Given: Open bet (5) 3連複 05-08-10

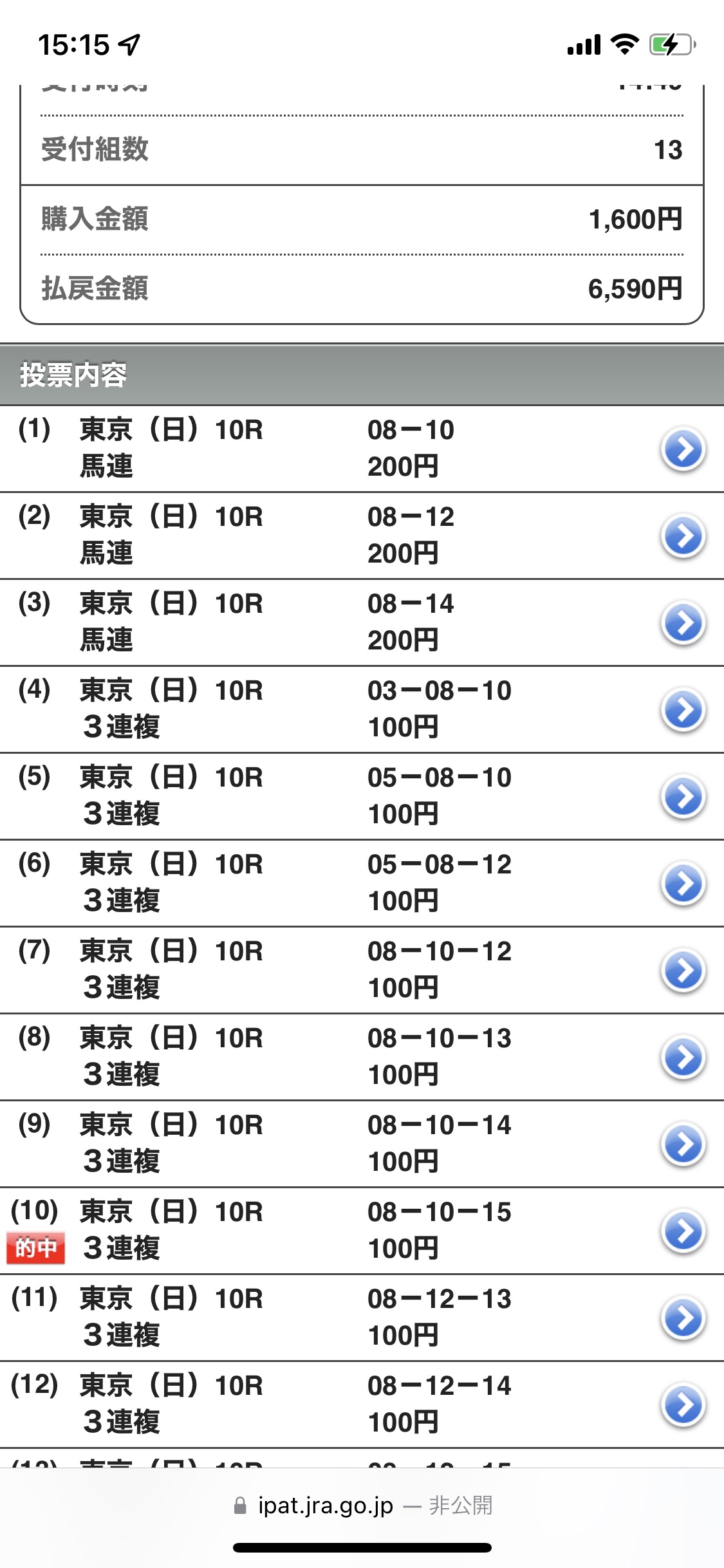Looking at the screenshot, I should [683, 796].
